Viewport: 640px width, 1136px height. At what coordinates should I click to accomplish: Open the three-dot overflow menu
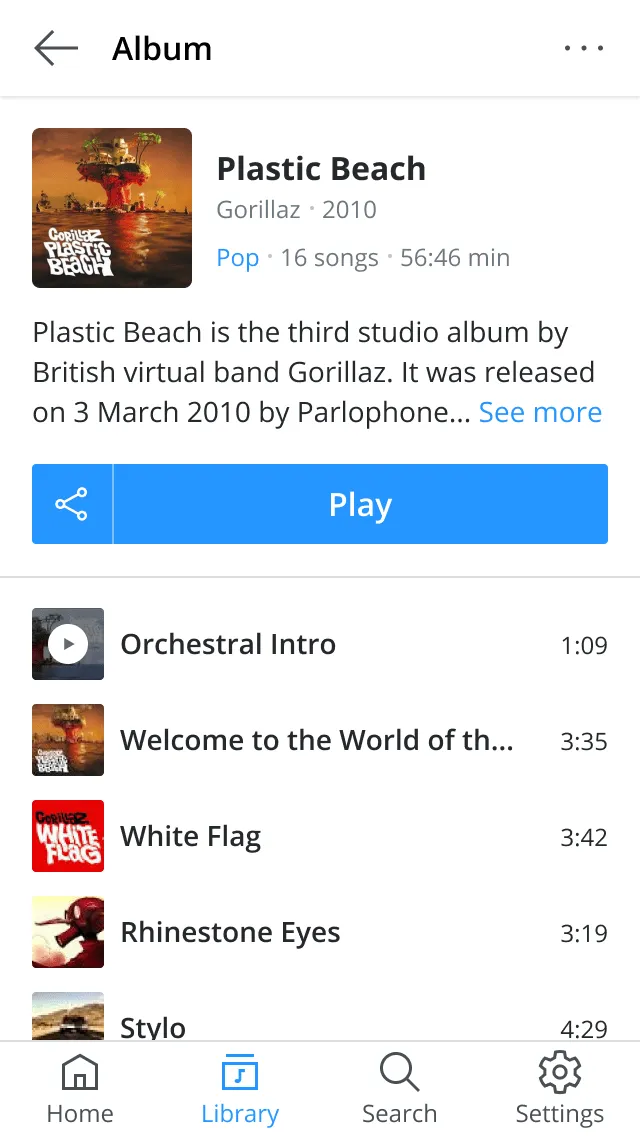[x=584, y=48]
